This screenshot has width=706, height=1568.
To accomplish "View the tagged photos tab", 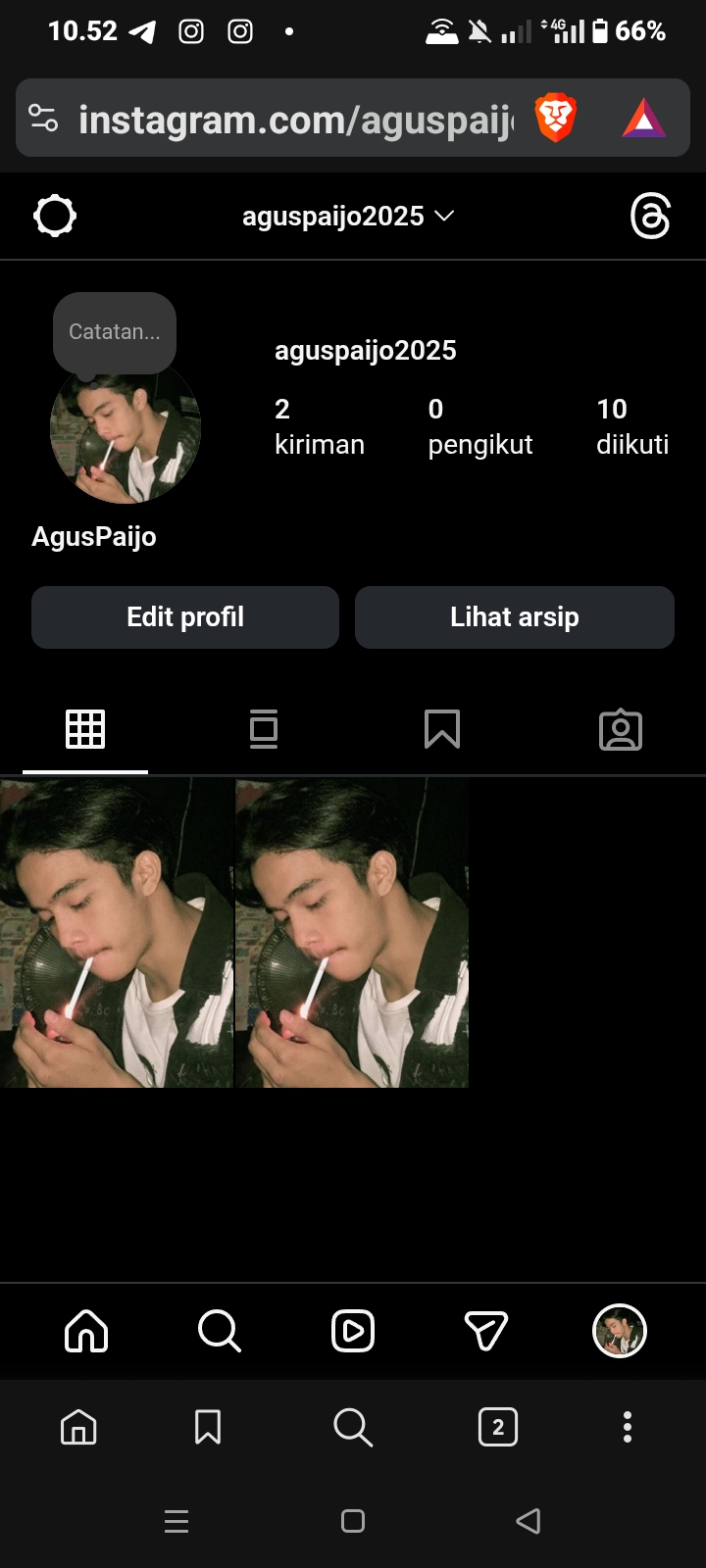I will tap(621, 729).
